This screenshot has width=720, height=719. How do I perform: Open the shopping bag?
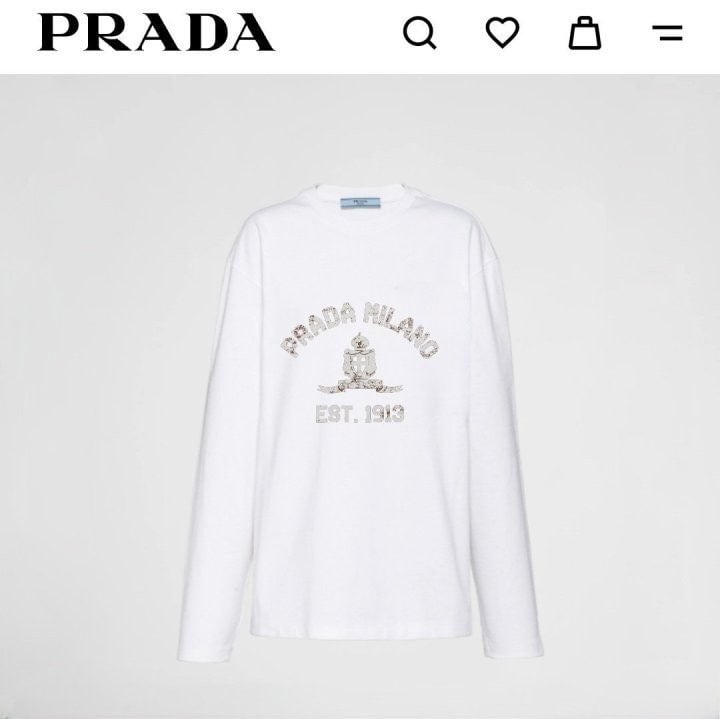coord(585,33)
